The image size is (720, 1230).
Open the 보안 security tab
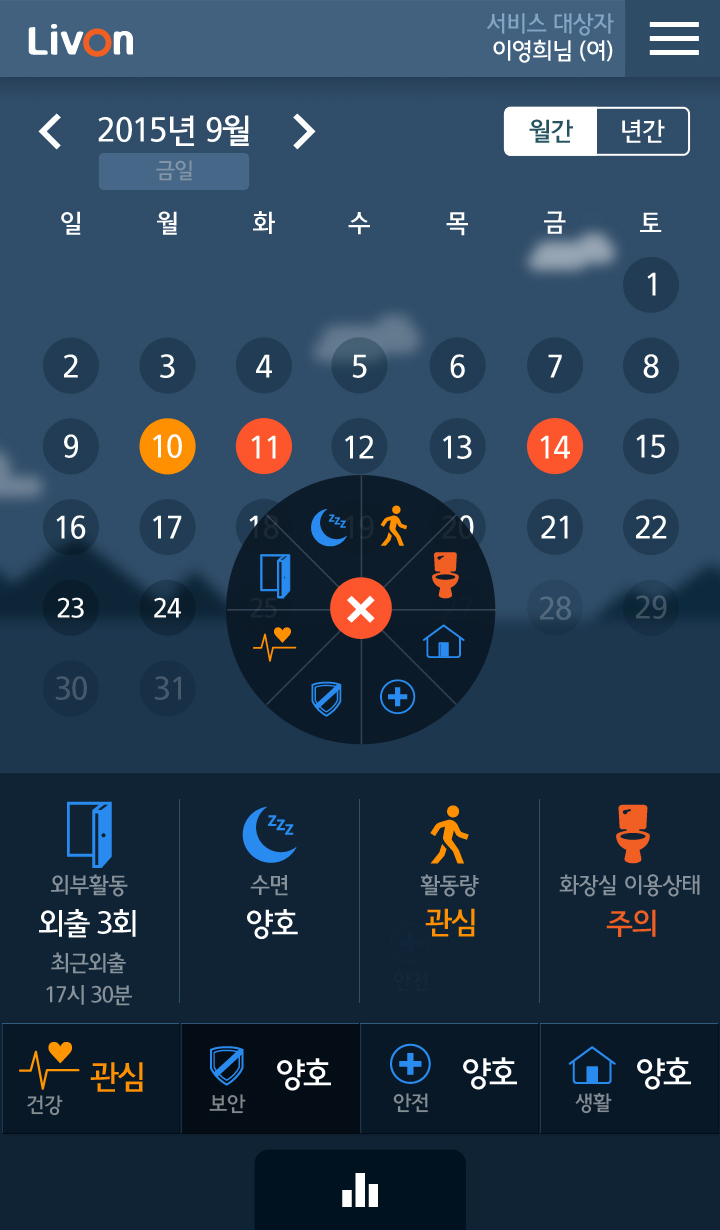point(270,1078)
